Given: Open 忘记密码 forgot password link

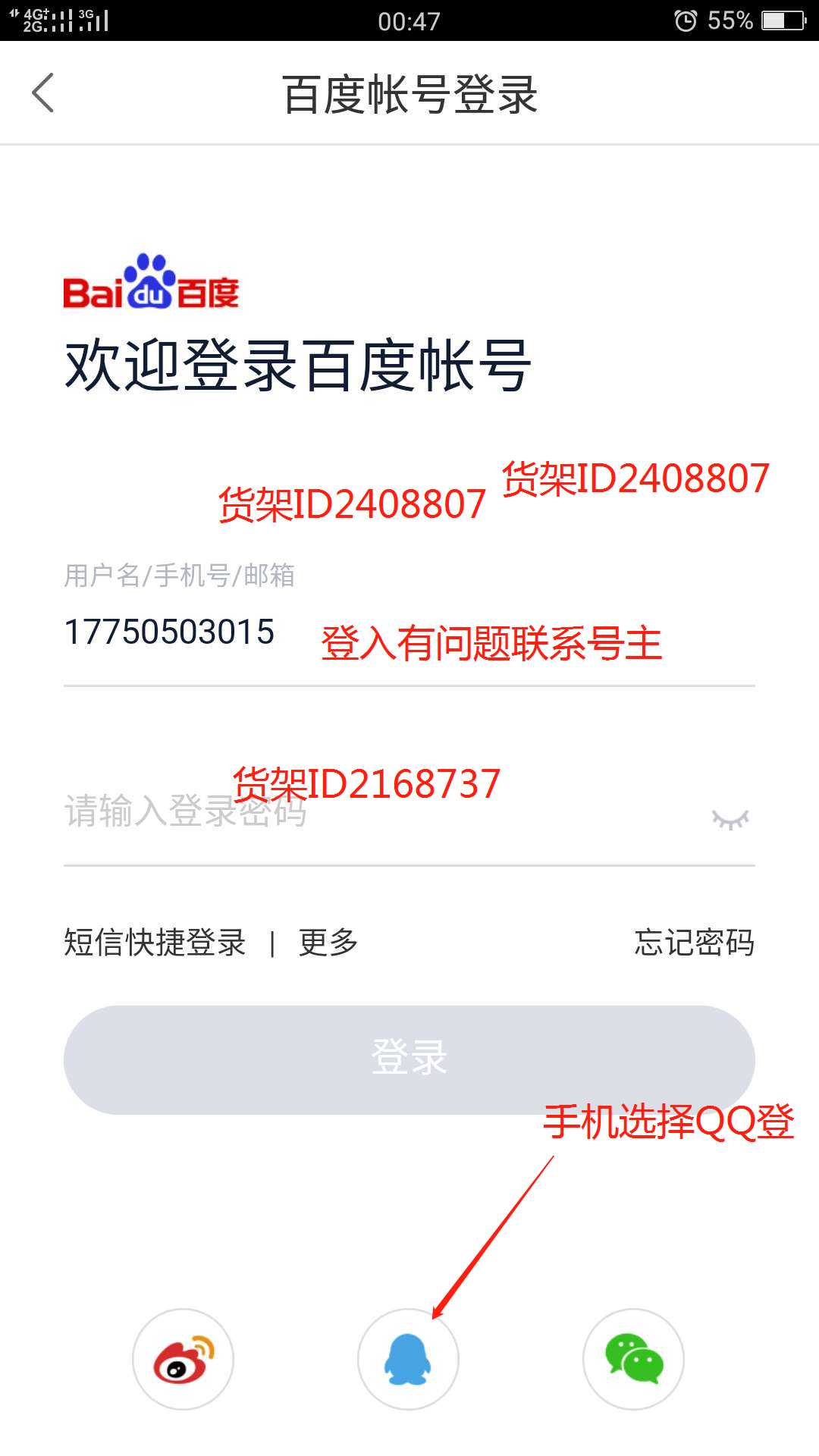Looking at the screenshot, I should pyautogui.click(x=694, y=943).
